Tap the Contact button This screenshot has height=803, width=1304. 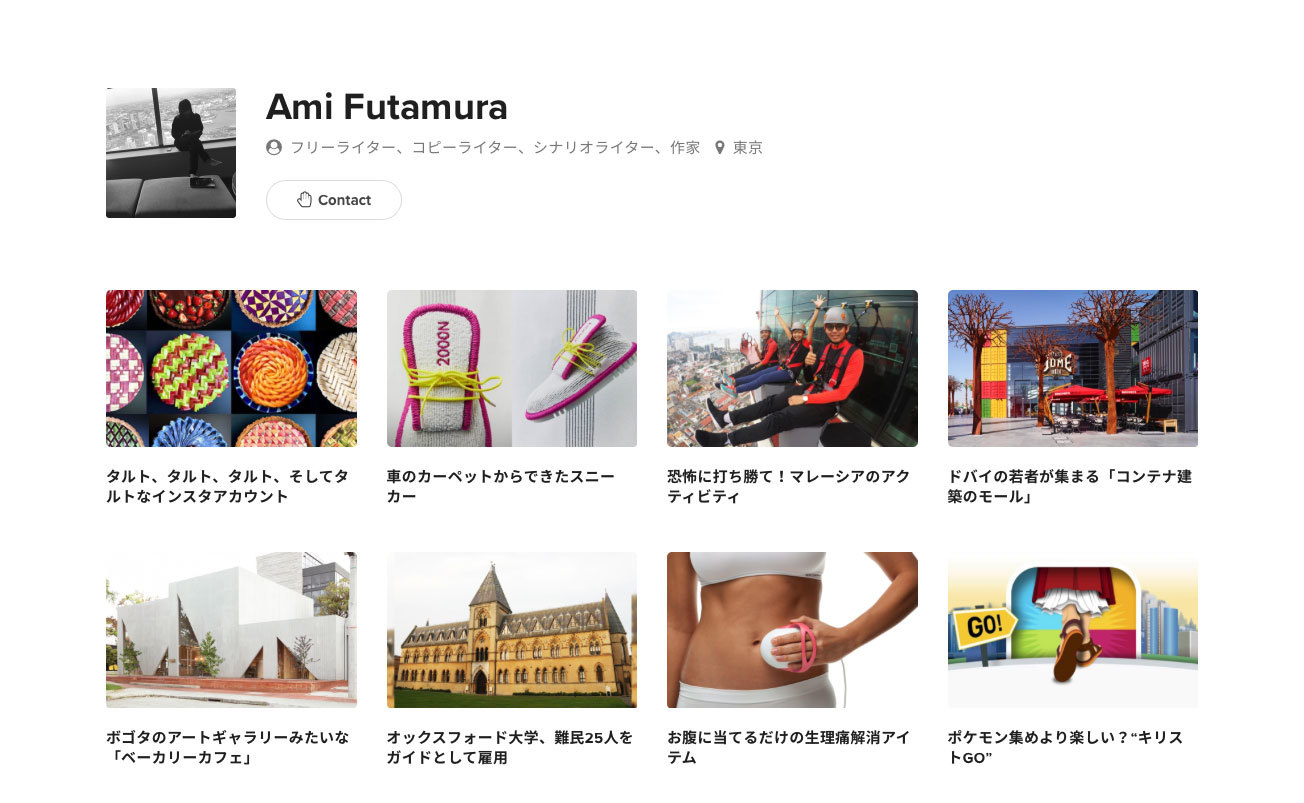[334, 200]
